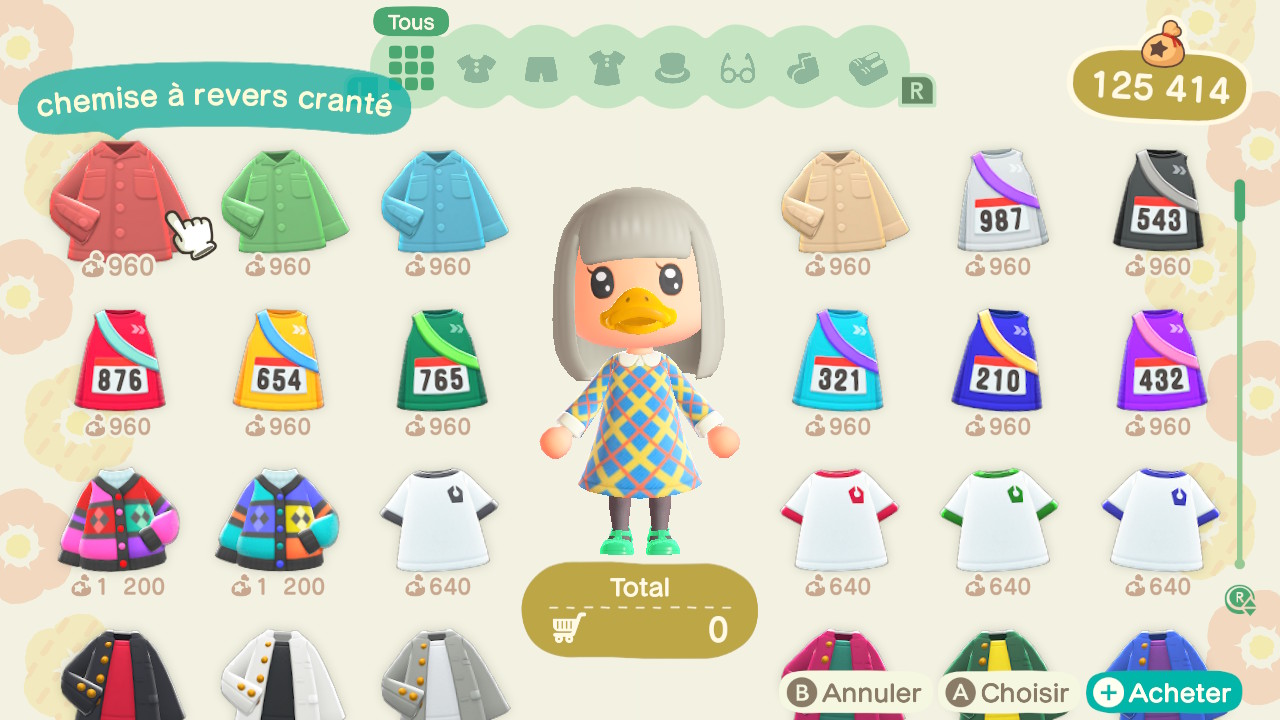The height and width of the screenshot is (720, 1280).
Task: Tap the Choisir button
Action: 1008,692
